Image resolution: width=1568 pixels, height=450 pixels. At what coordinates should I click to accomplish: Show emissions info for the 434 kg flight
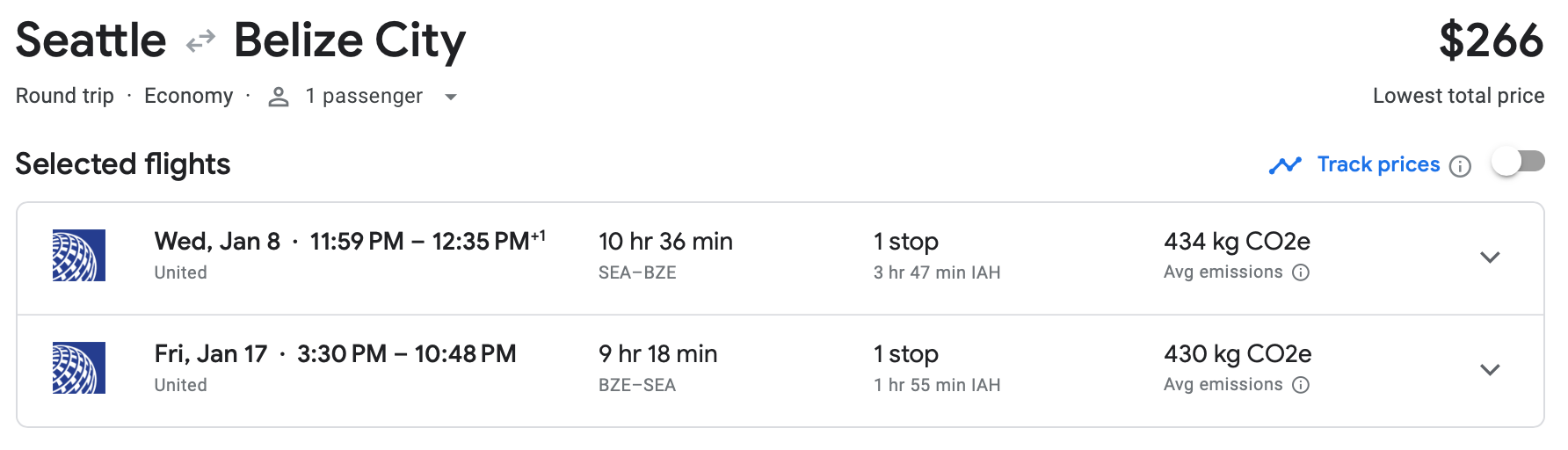pyautogui.click(x=1301, y=272)
